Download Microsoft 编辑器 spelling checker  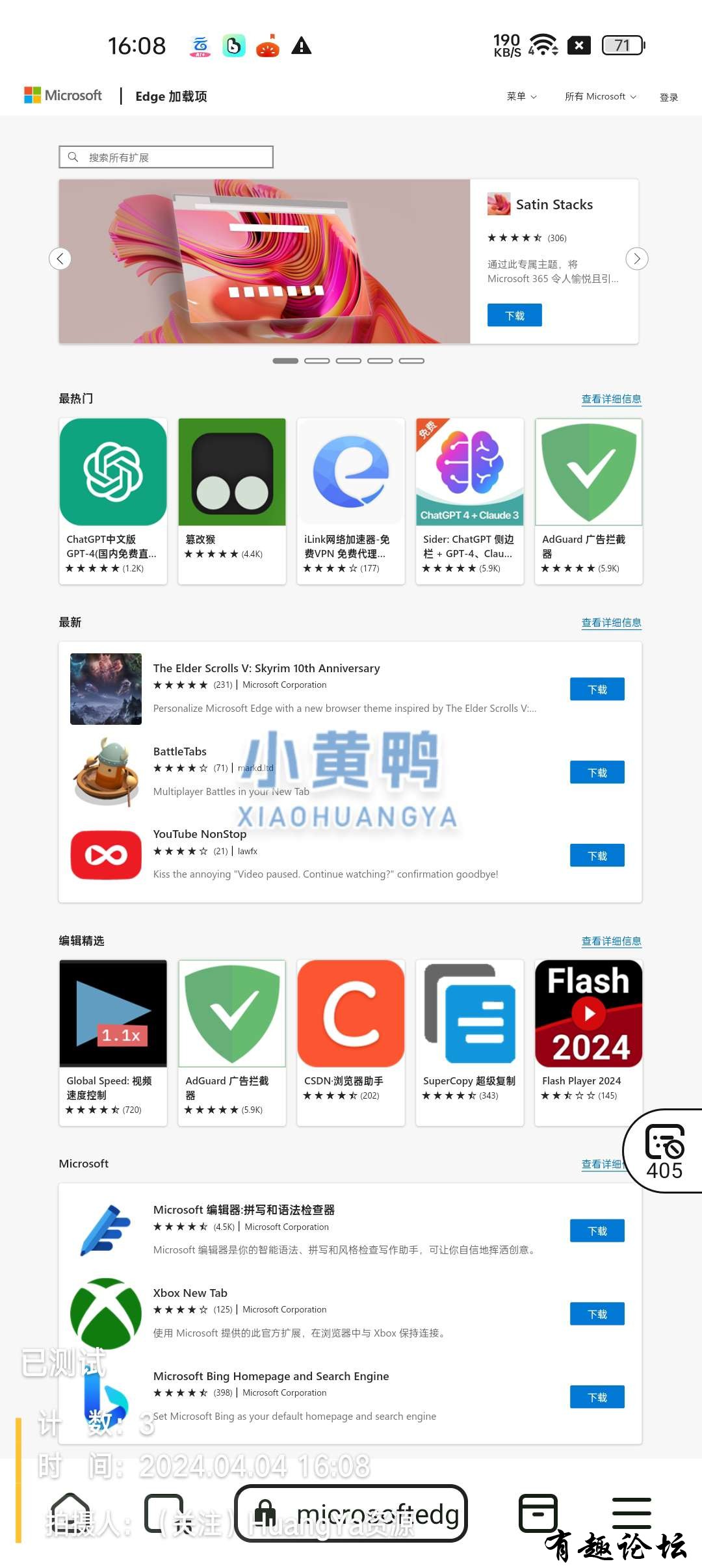coord(597,1231)
